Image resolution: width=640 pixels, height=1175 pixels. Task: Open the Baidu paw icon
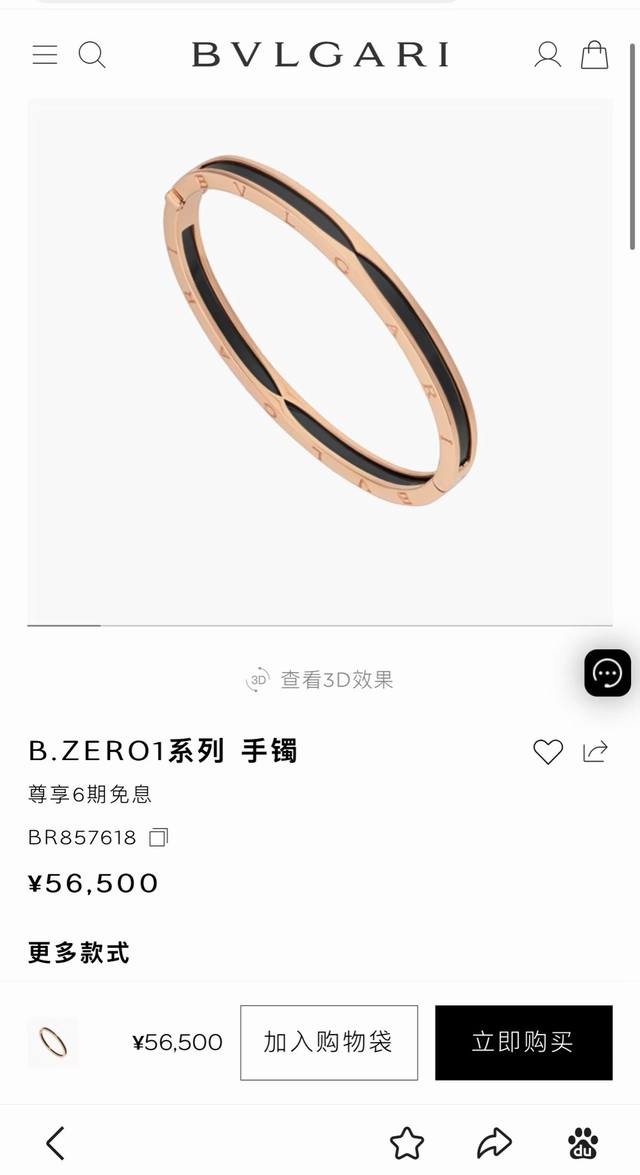point(582,1143)
